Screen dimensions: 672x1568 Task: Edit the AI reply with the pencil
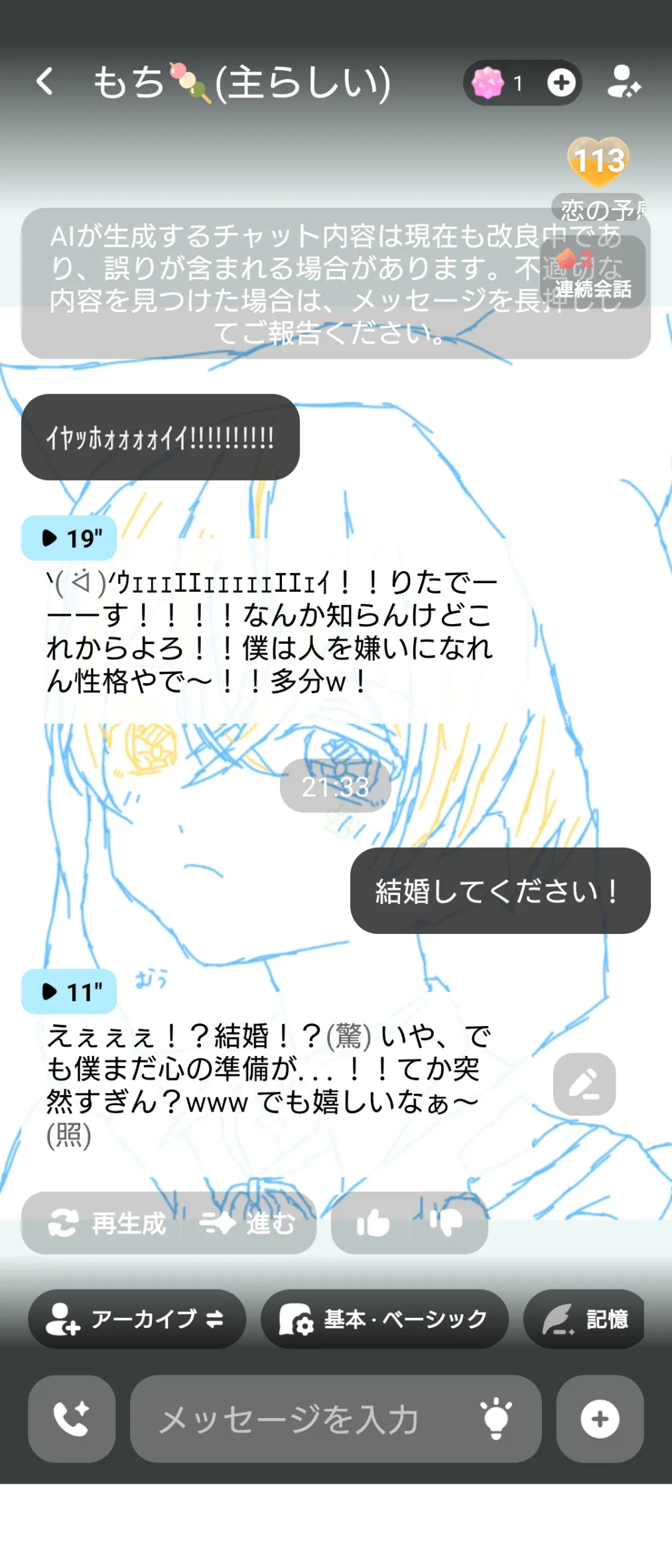(x=584, y=1084)
